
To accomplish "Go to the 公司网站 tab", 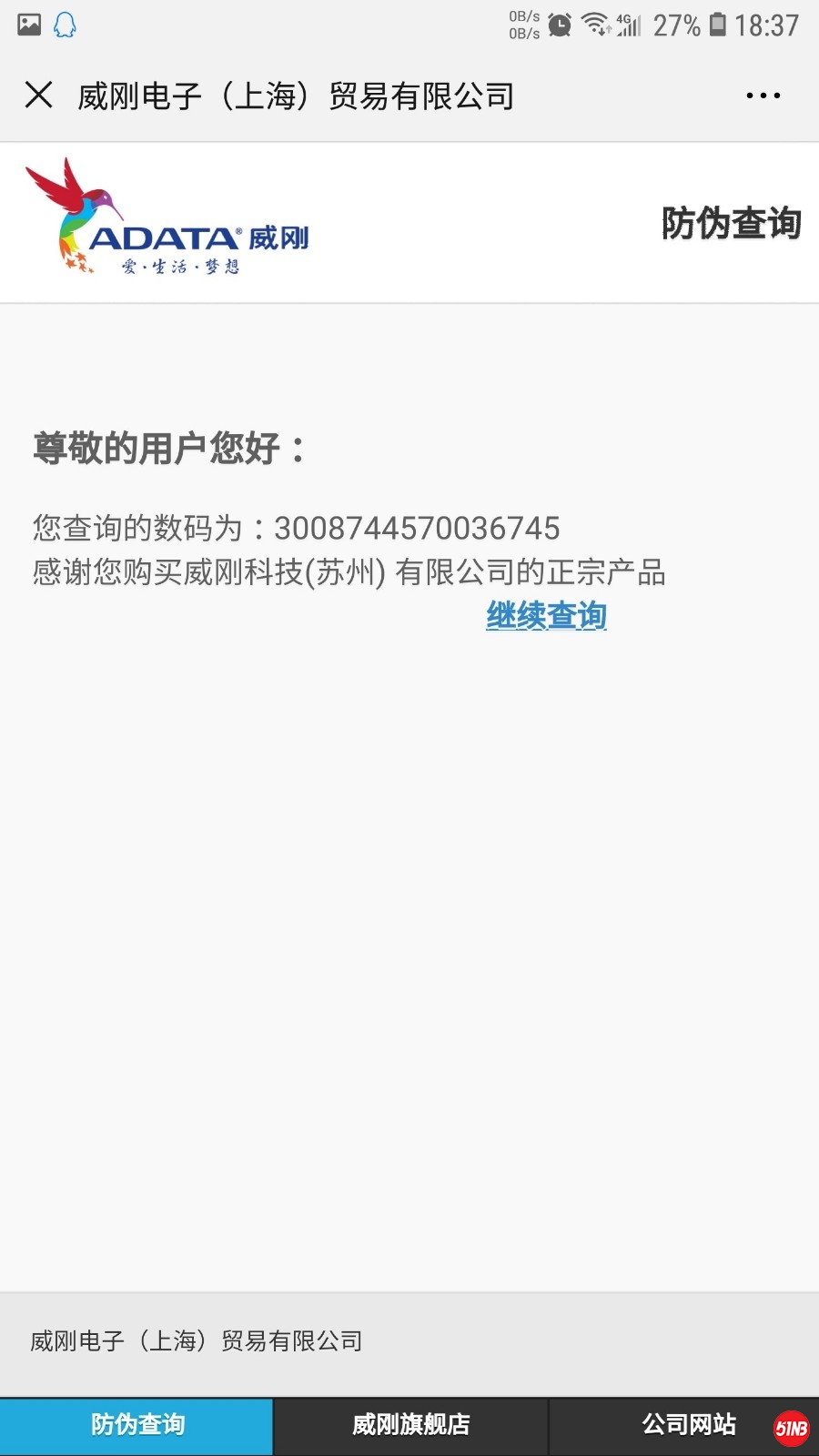I will pos(688,1425).
